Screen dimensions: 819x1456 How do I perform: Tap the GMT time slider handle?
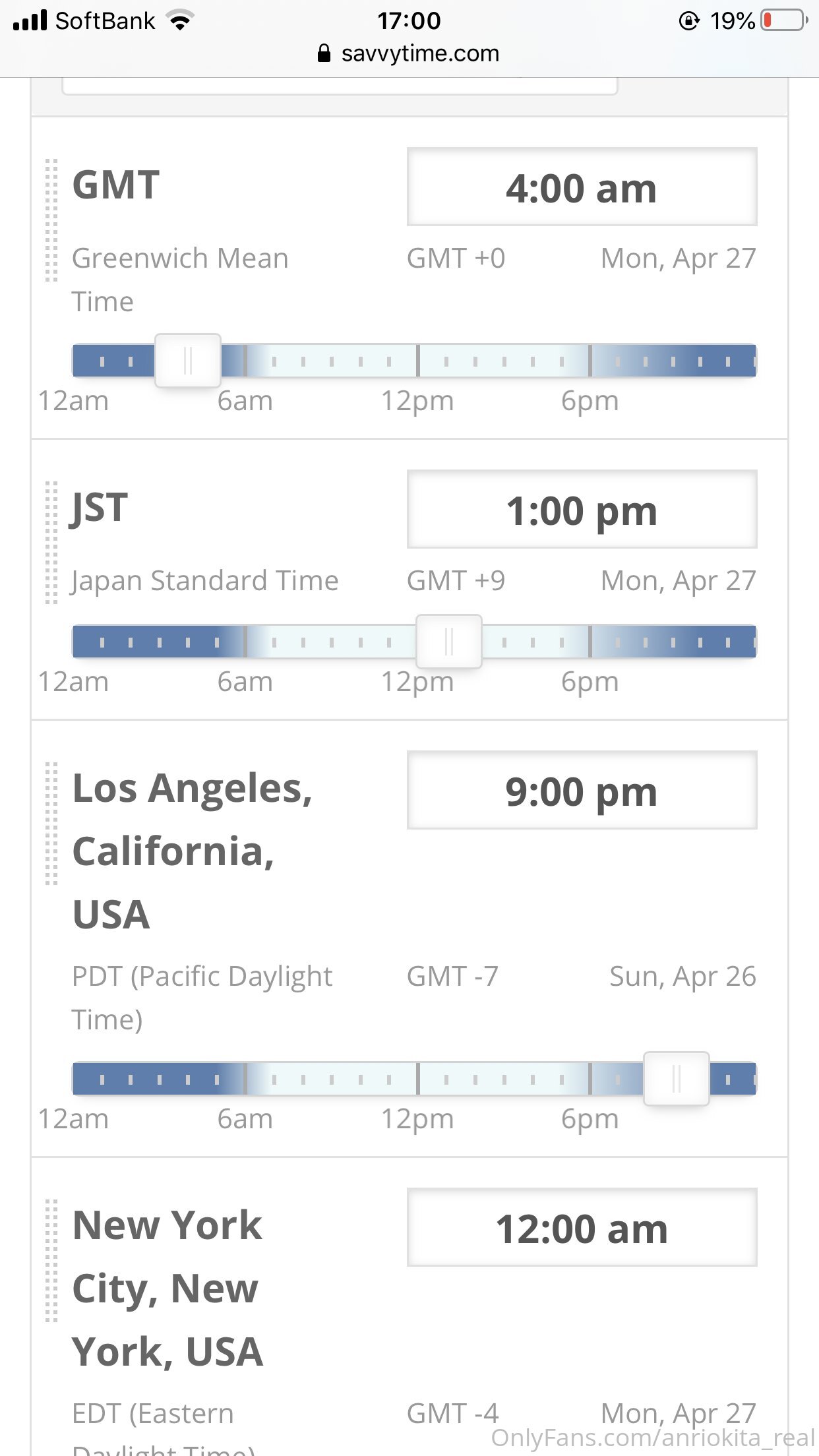click(188, 361)
